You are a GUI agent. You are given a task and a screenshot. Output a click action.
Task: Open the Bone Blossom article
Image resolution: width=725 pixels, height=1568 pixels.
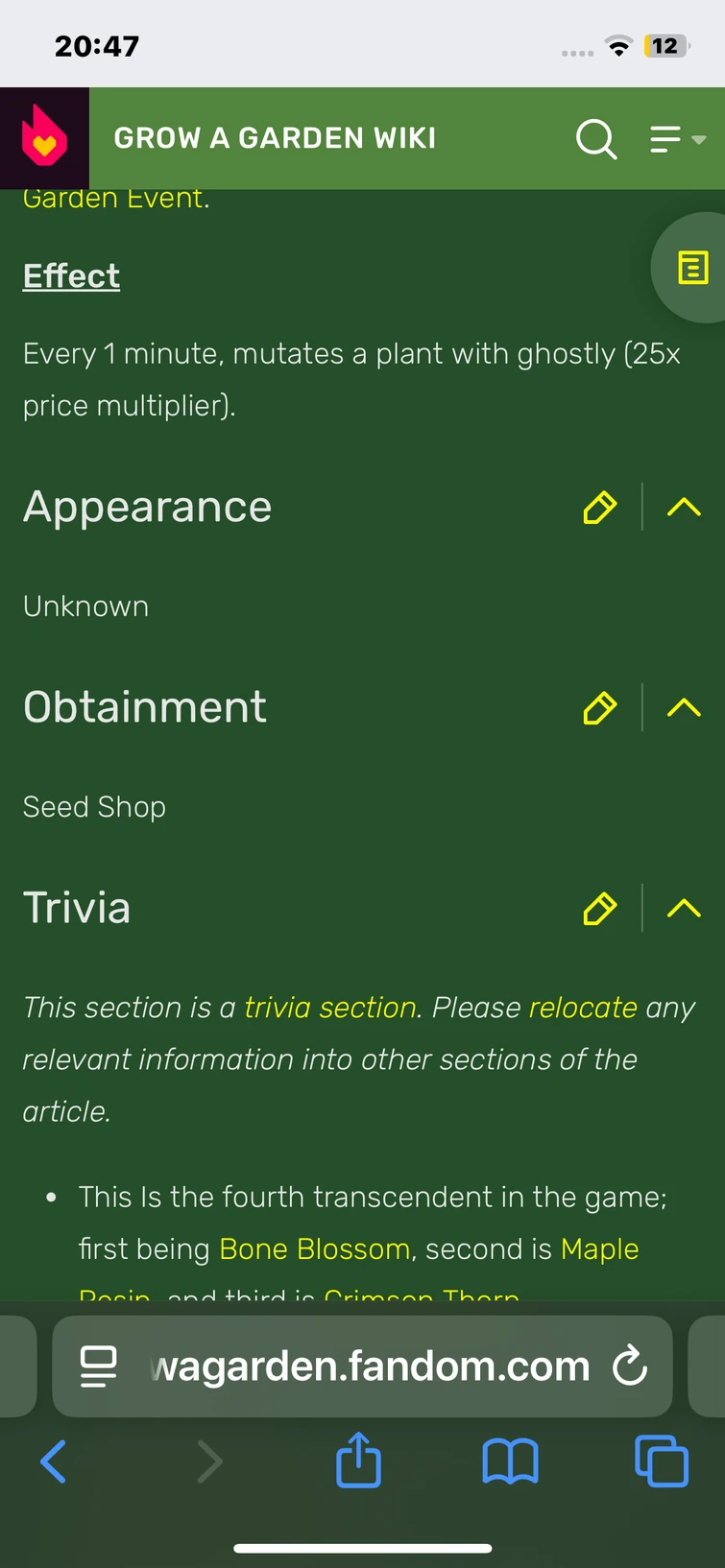tap(315, 1249)
